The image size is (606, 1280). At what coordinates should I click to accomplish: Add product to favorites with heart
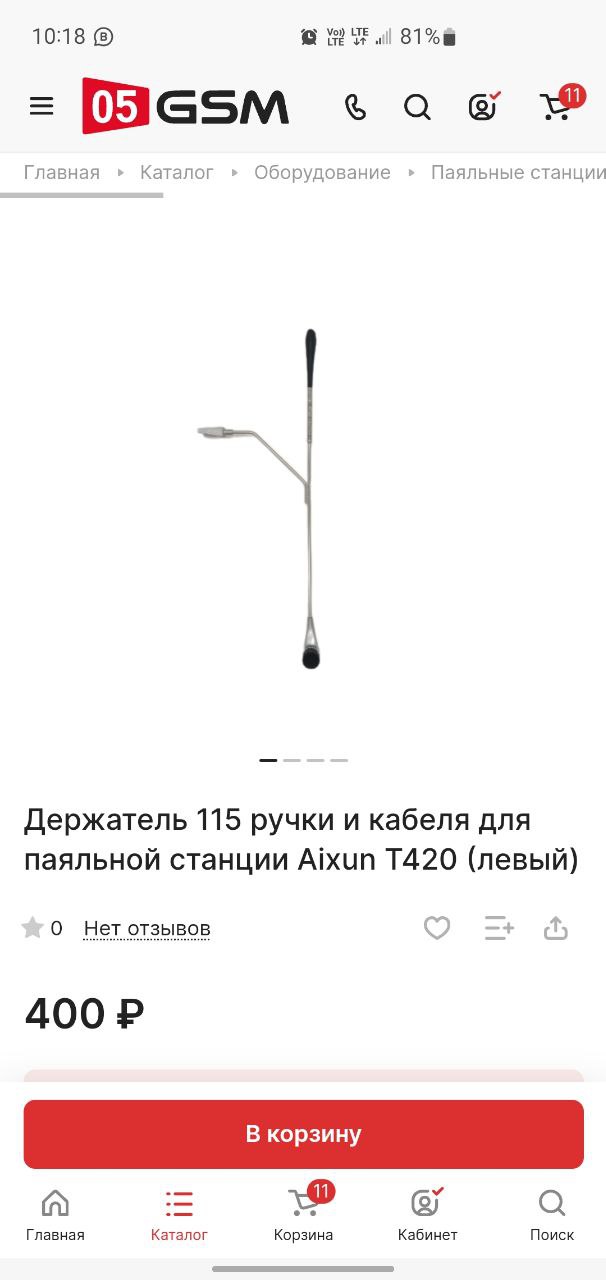click(x=437, y=928)
